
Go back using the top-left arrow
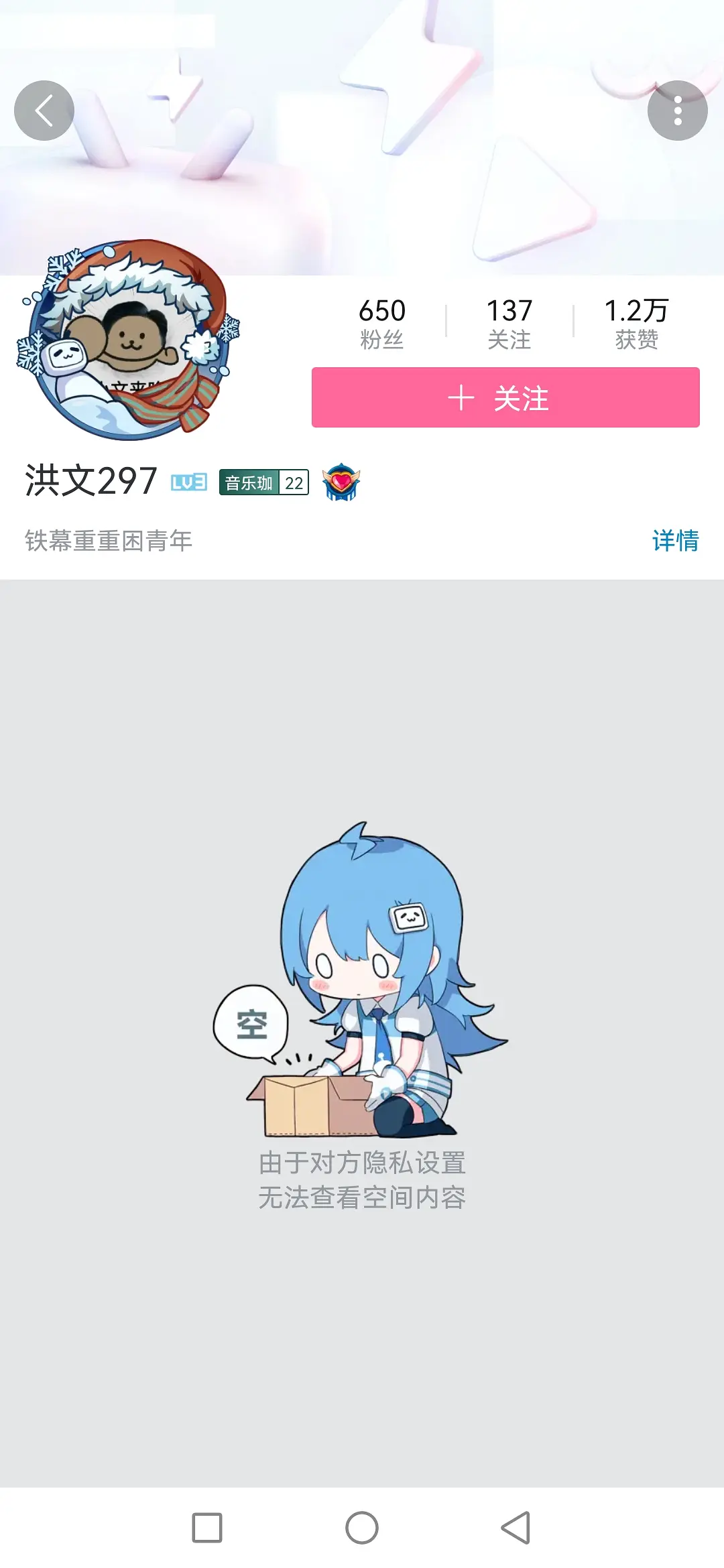[44, 111]
